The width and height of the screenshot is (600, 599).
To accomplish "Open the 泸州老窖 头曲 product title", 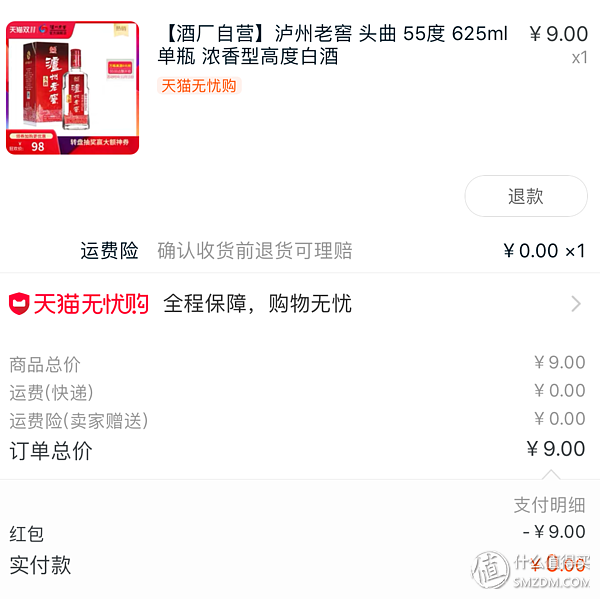I will [333, 46].
